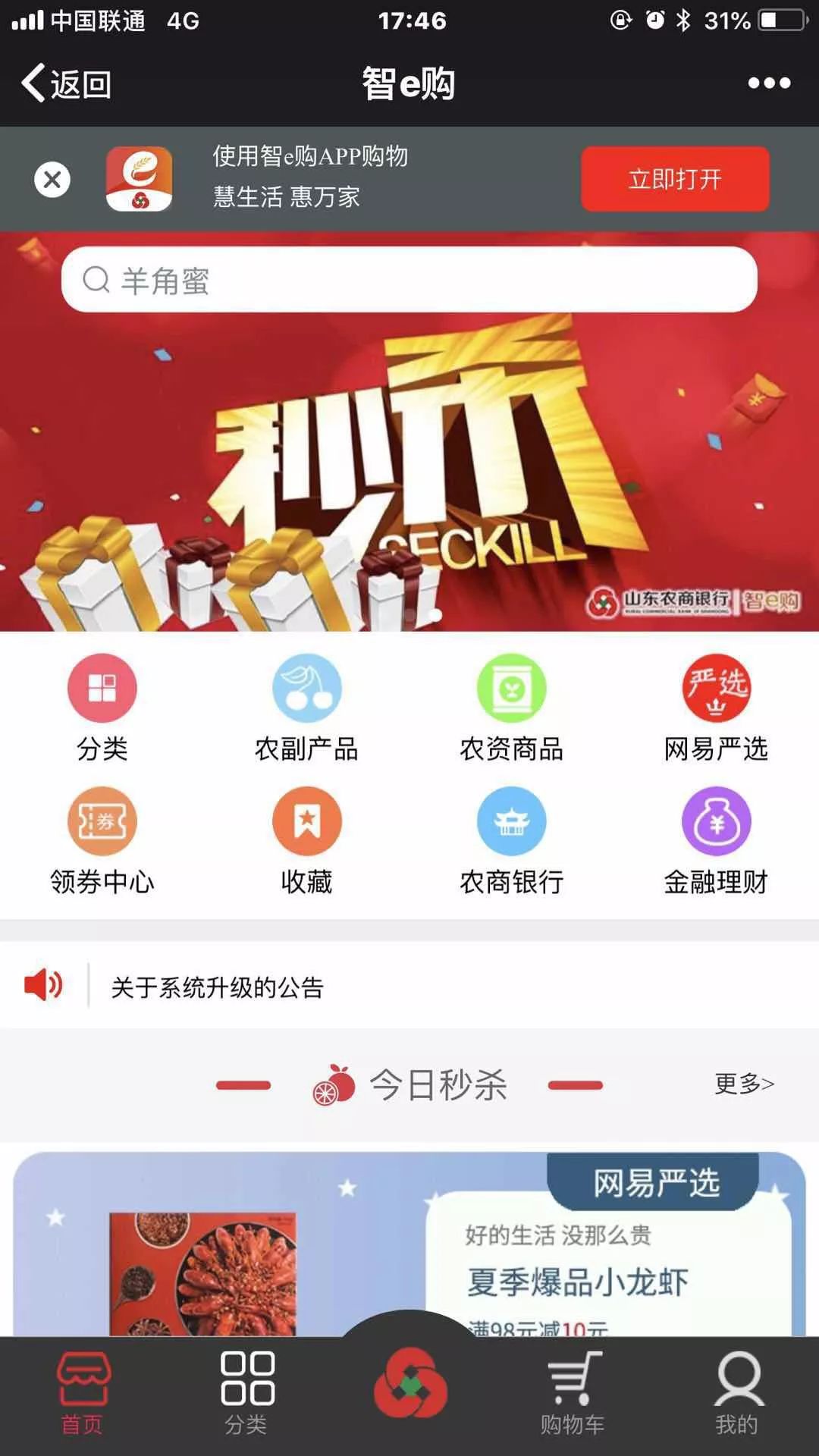Go back with the 返回 button
The image size is (819, 1456).
(67, 83)
